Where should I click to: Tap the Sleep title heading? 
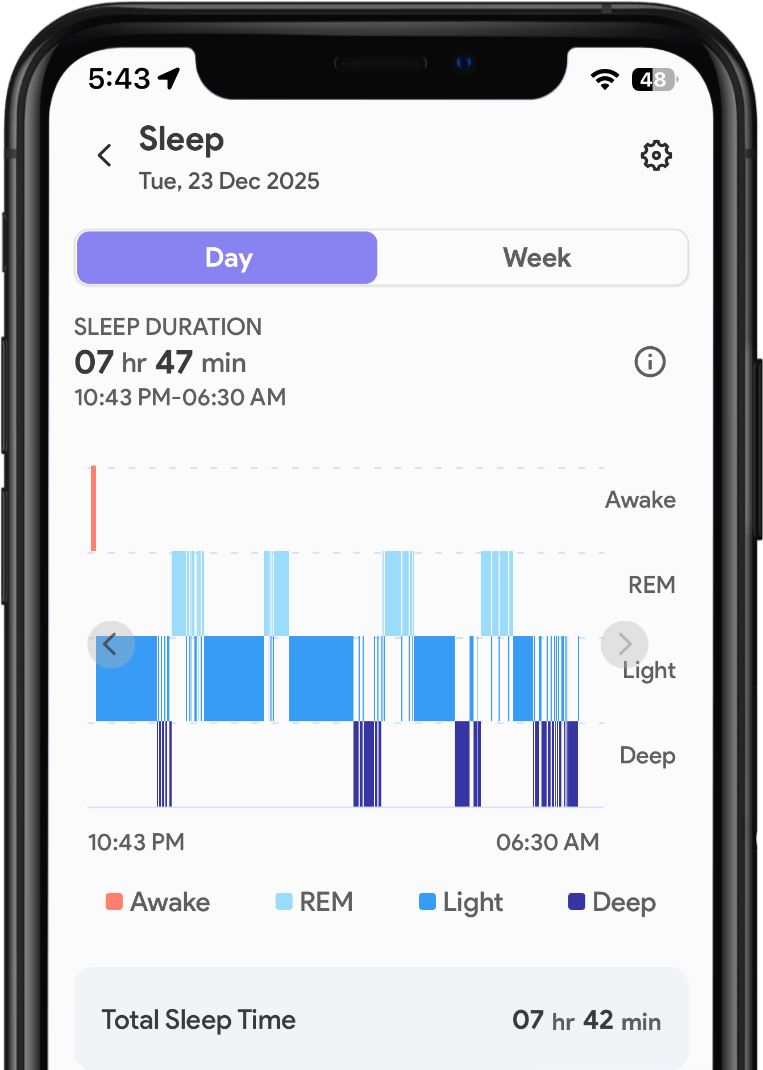click(x=181, y=140)
